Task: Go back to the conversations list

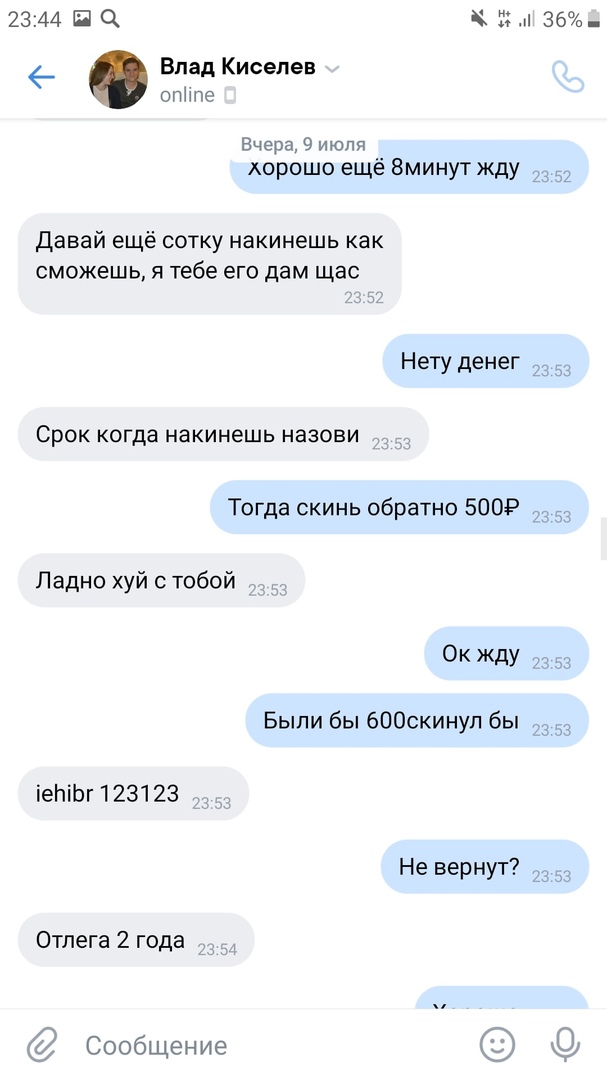Action: pyautogui.click(x=41, y=78)
